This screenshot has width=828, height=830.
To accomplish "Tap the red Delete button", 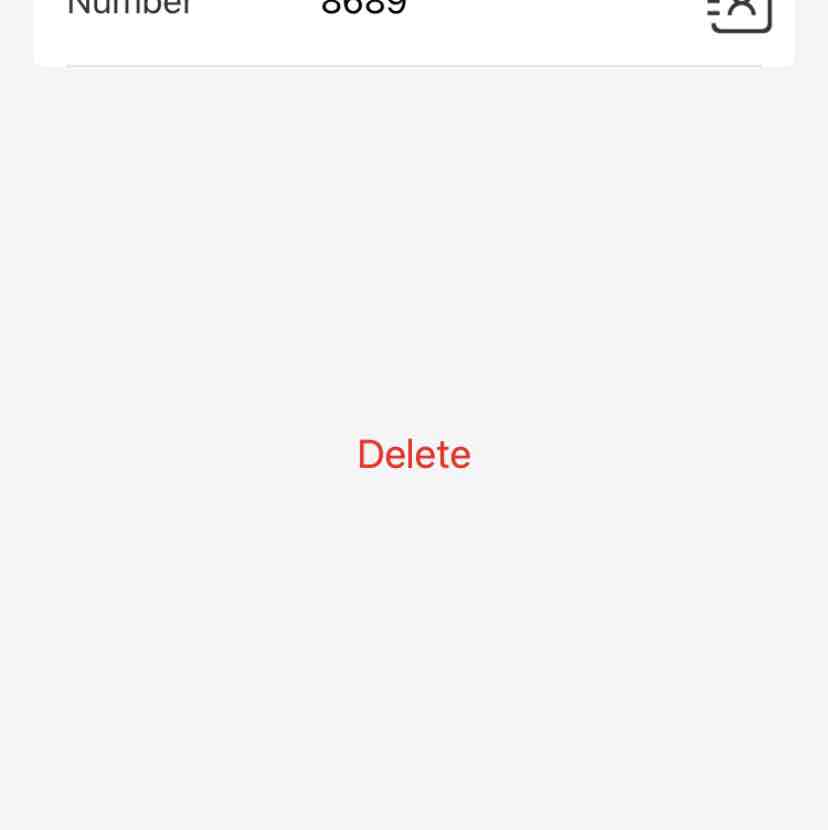I will click(x=413, y=454).
